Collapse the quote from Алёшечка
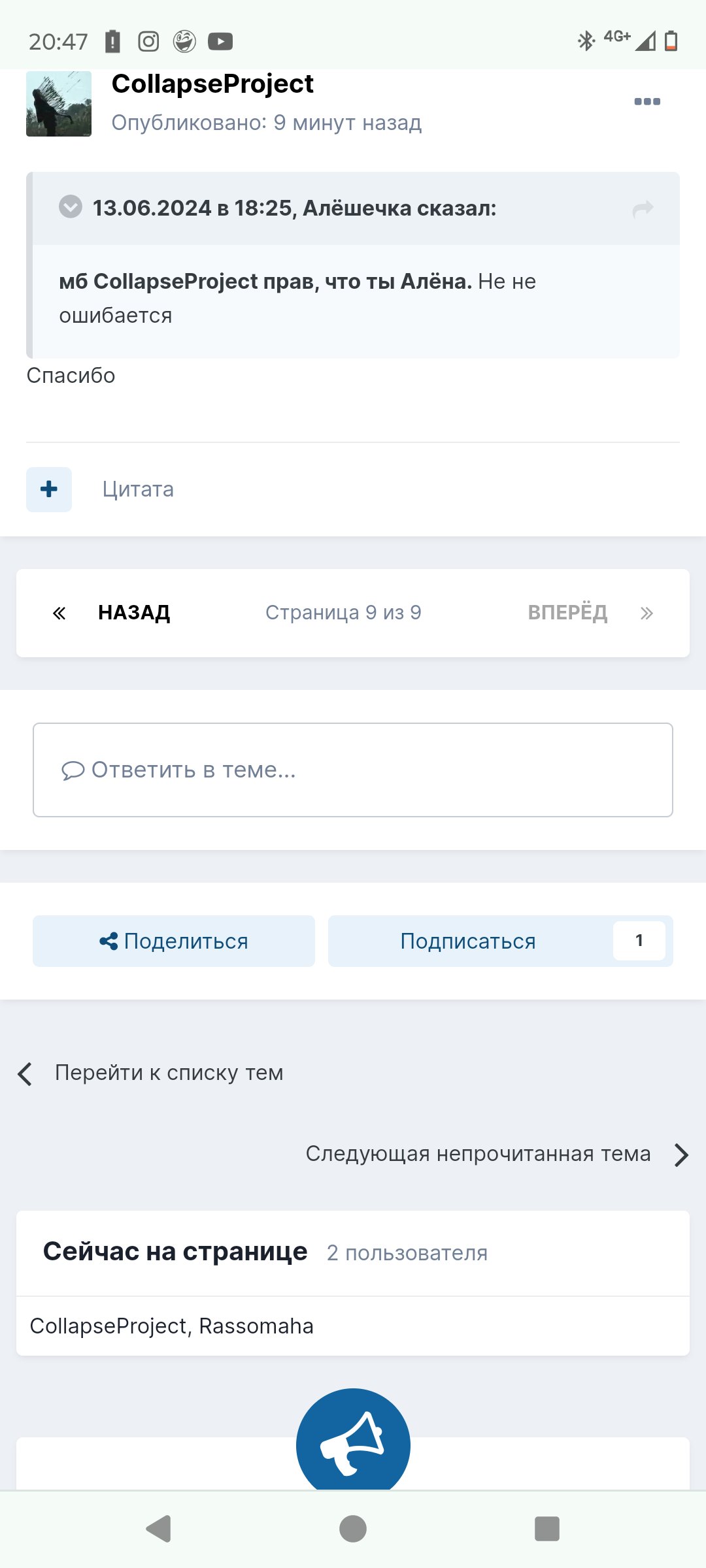 tap(71, 207)
